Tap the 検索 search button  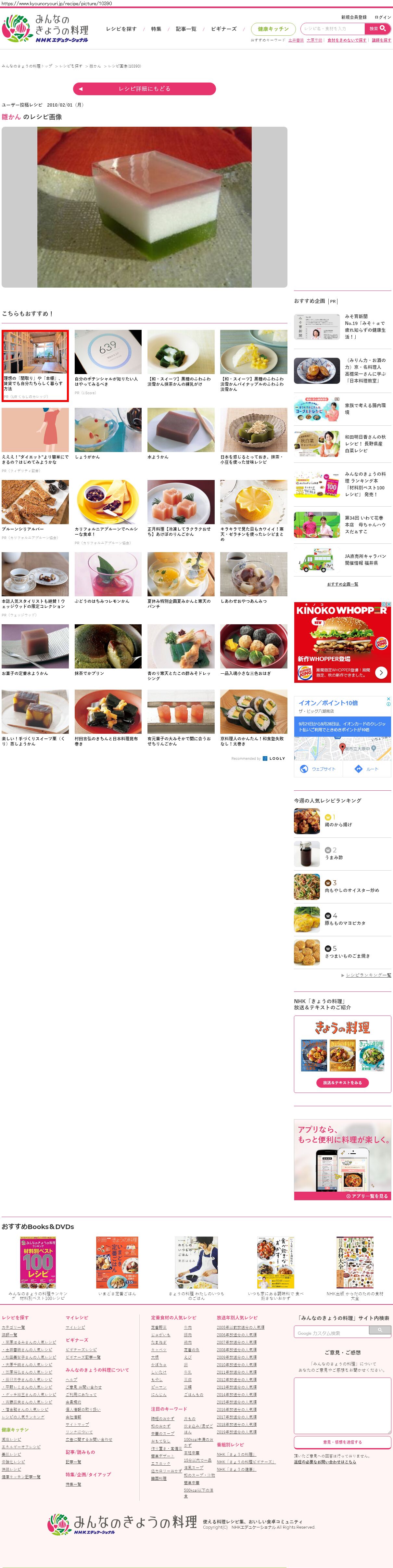coord(378,29)
